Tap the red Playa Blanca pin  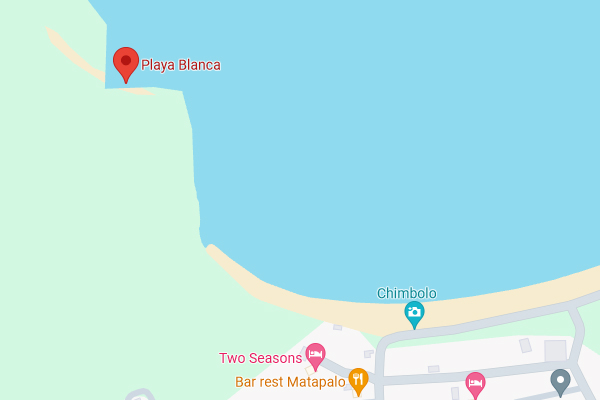(x=125, y=63)
